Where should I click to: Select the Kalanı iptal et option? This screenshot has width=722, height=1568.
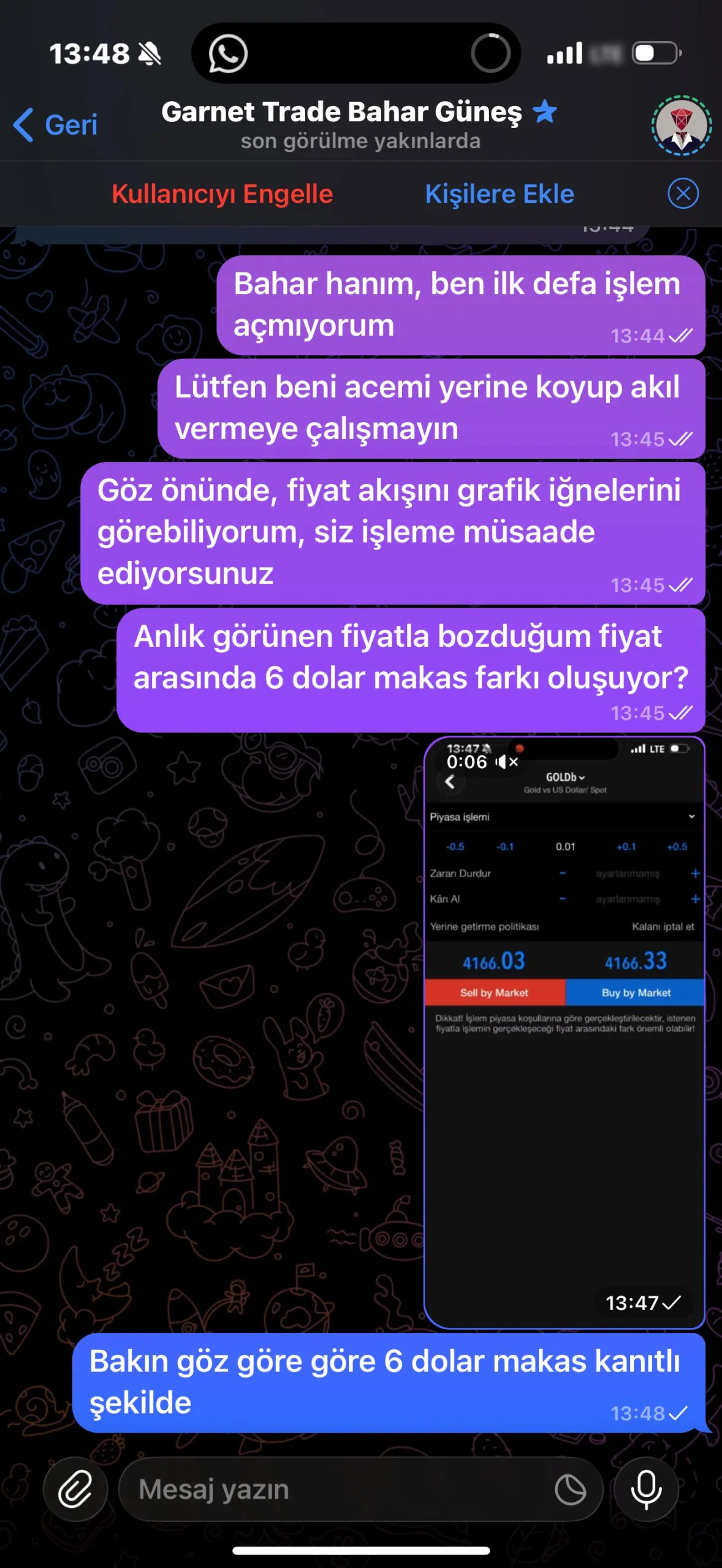(663, 927)
